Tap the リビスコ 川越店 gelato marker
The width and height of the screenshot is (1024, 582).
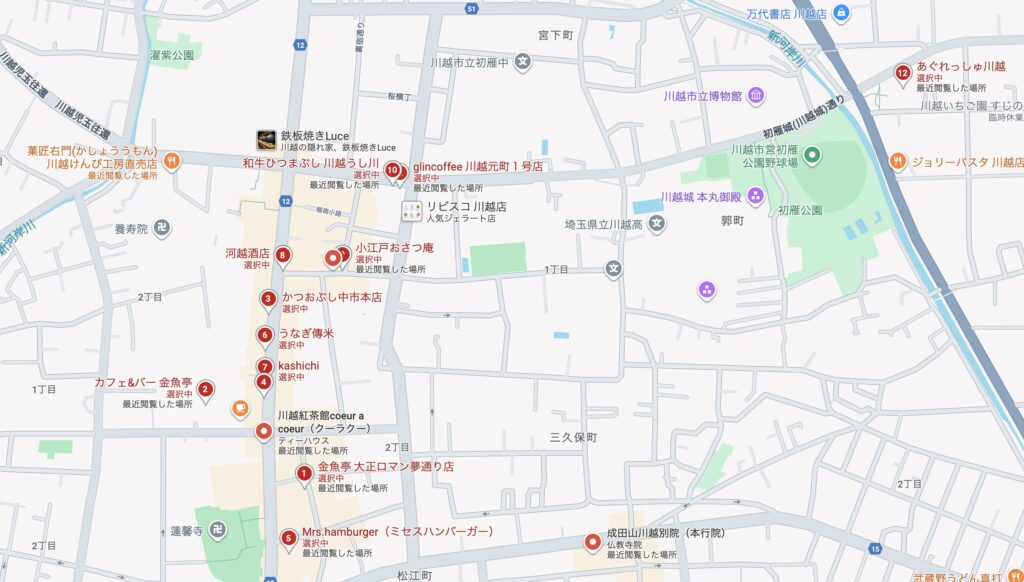[412, 211]
